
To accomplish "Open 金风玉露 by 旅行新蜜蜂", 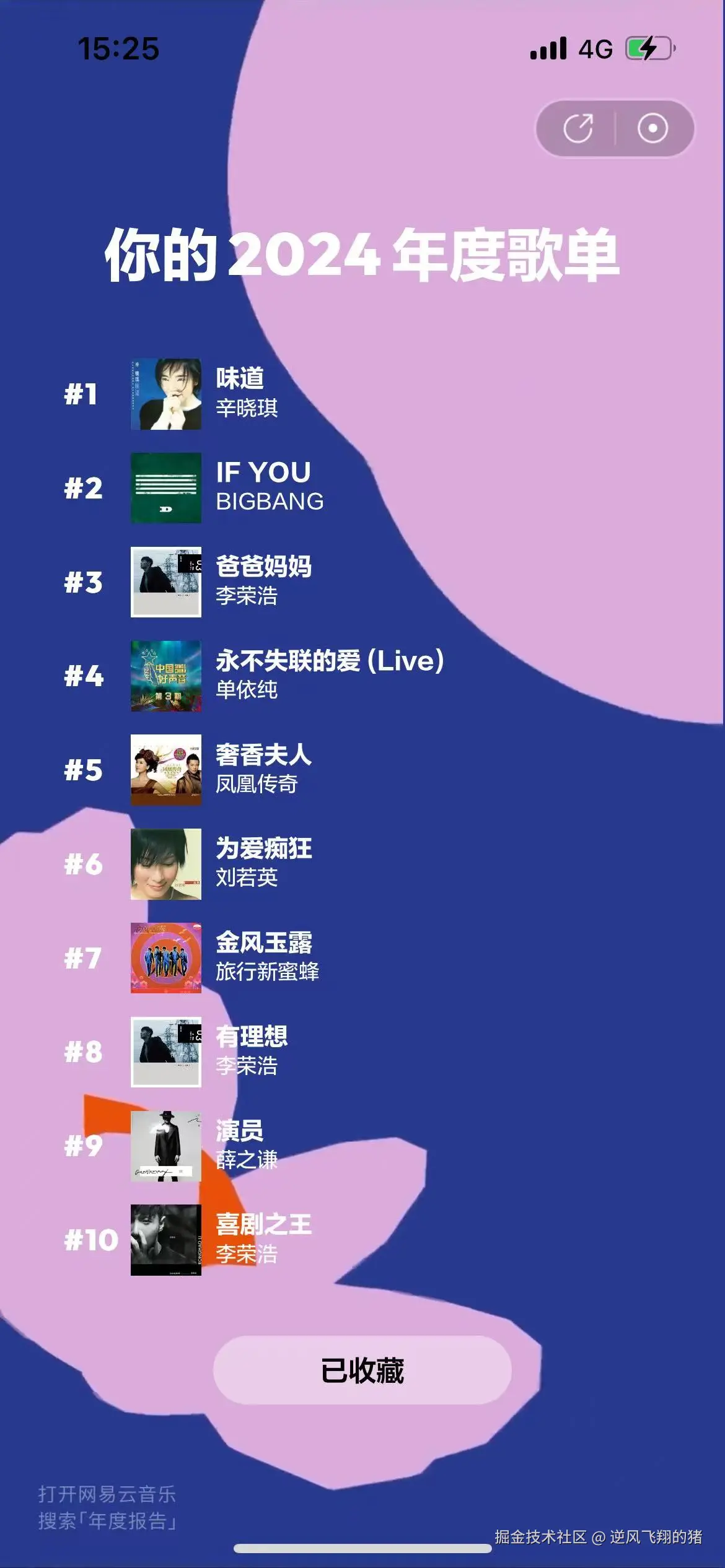I will click(x=266, y=957).
